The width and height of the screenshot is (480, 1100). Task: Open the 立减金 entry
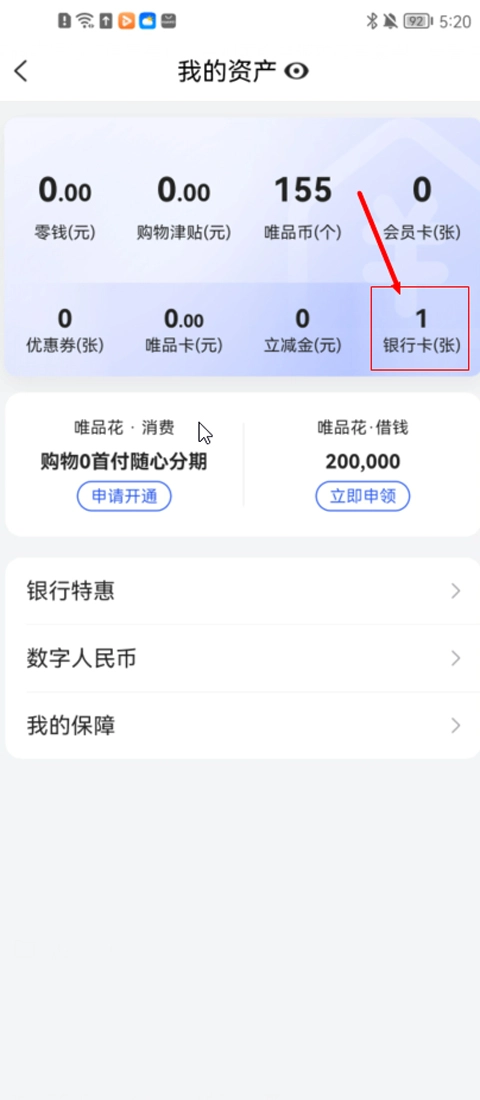click(x=302, y=330)
